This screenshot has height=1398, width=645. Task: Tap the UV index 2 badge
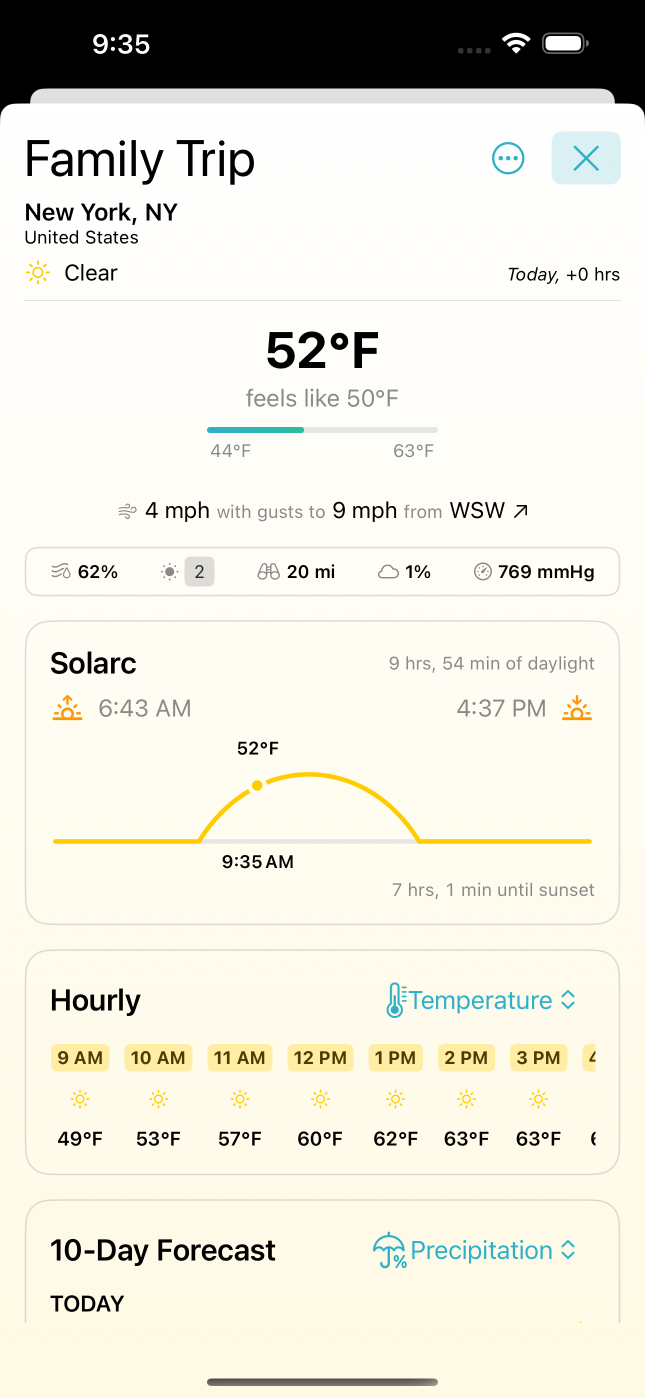coord(199,572)
